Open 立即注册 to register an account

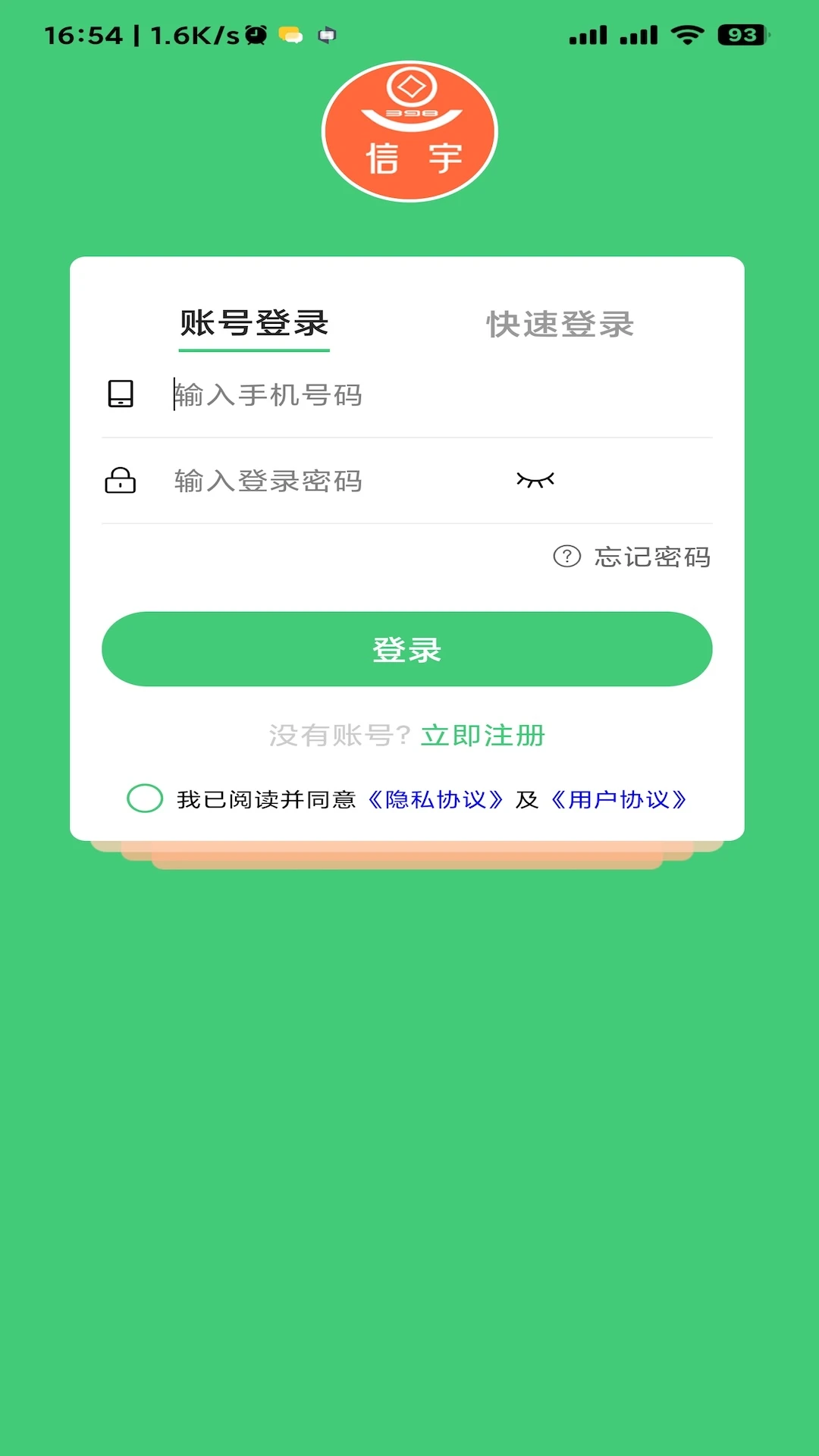(483, 734)
